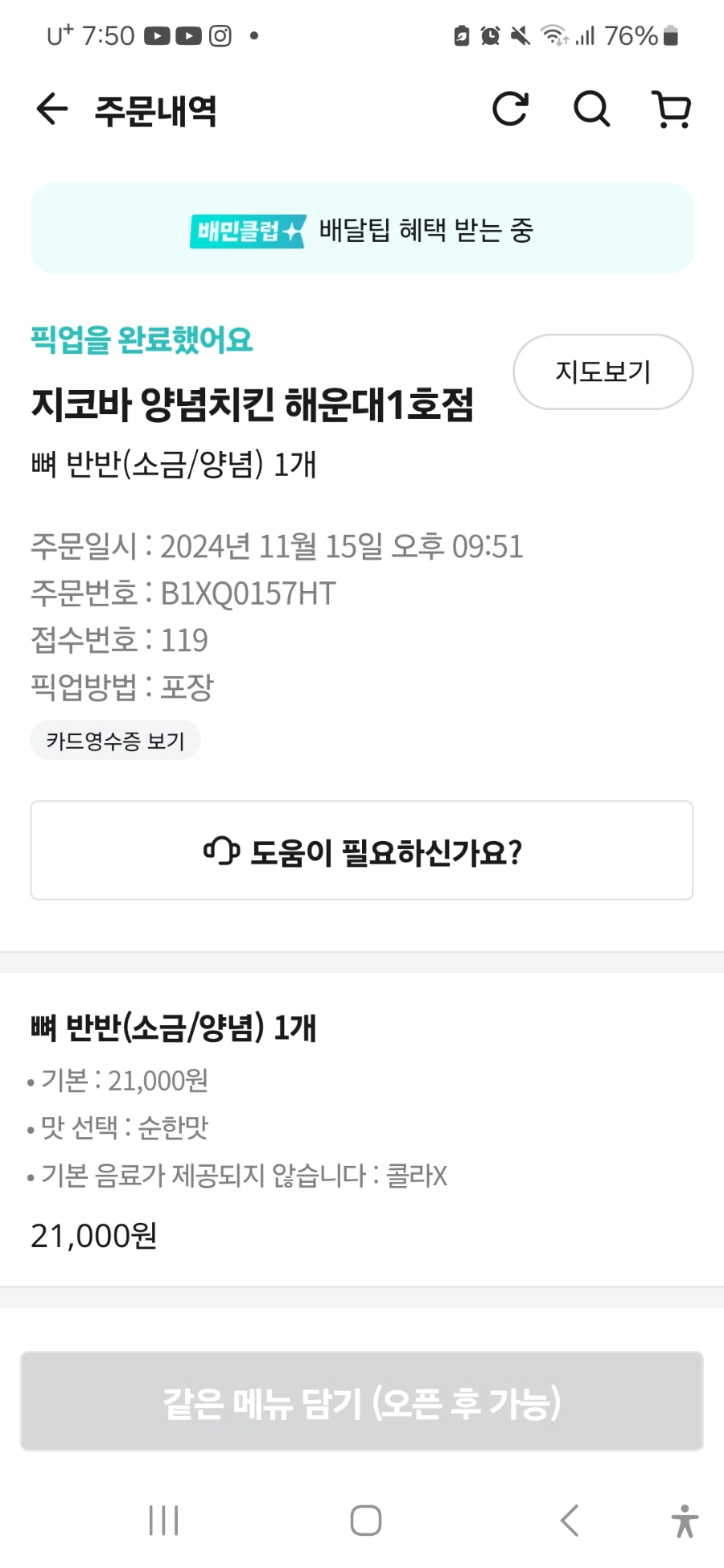
Task: Open store 지코바 양념치킨 해운대1호점
Action: click(x=253, y=404)
